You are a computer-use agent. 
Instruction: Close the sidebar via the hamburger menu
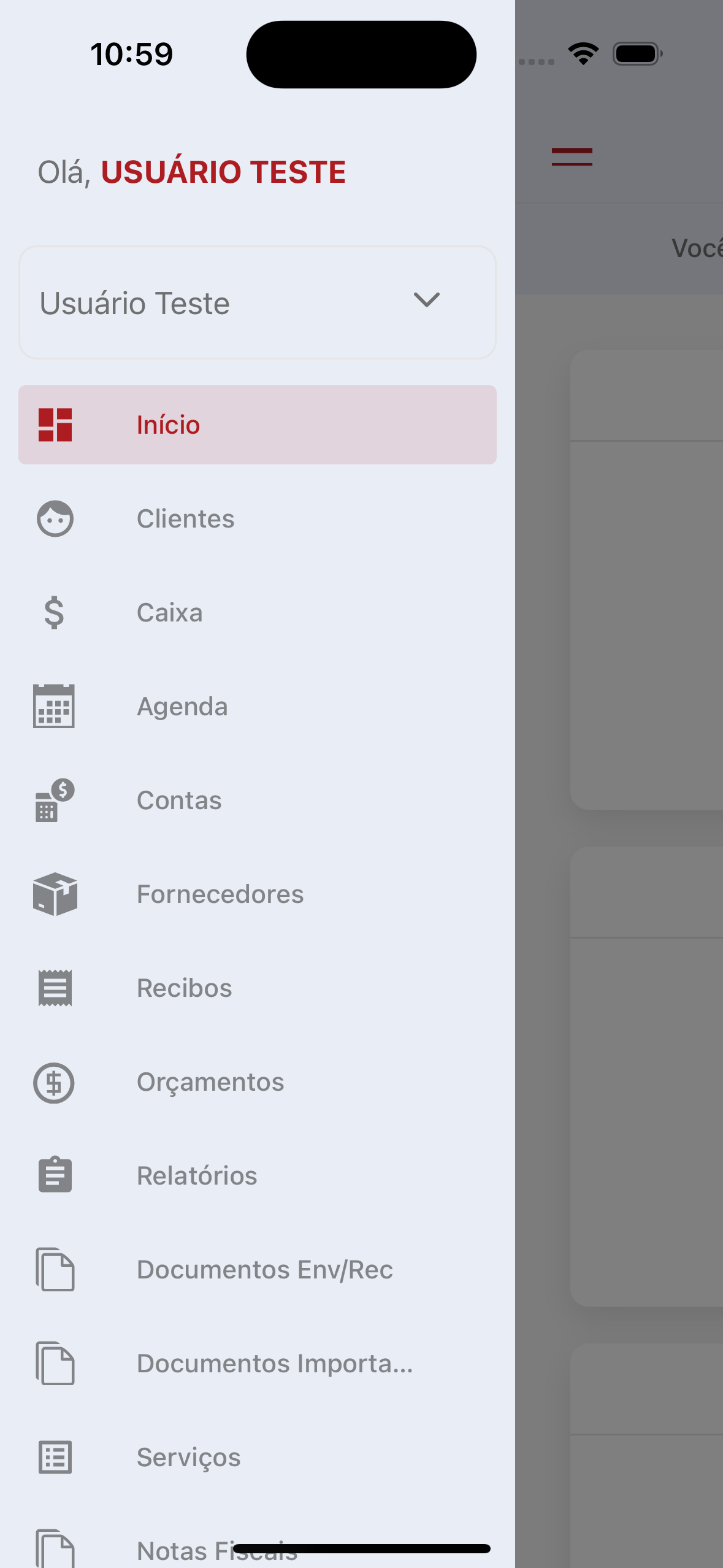[571, 157]
